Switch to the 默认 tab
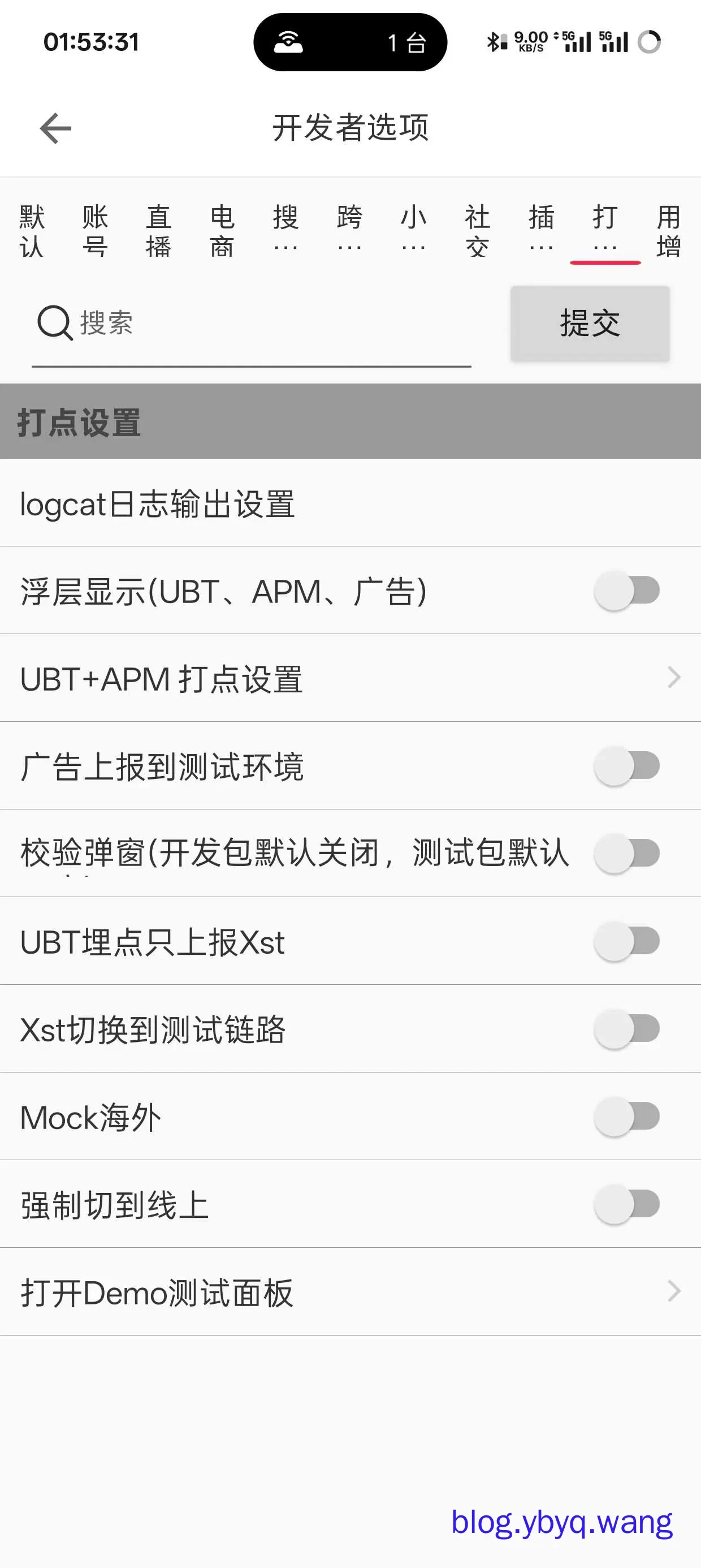Viewport: 701px width, 1568px height. 32,232
